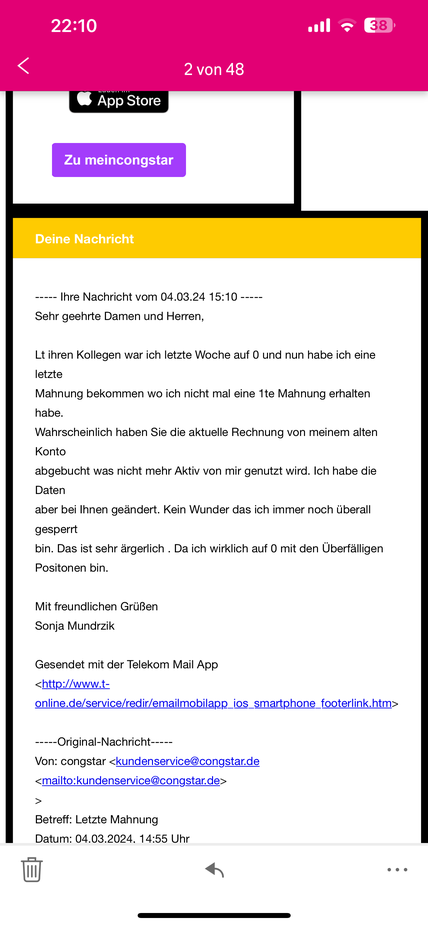Reply to this email
The height and width of the screenshot is (926, 428).
[214, 869]
